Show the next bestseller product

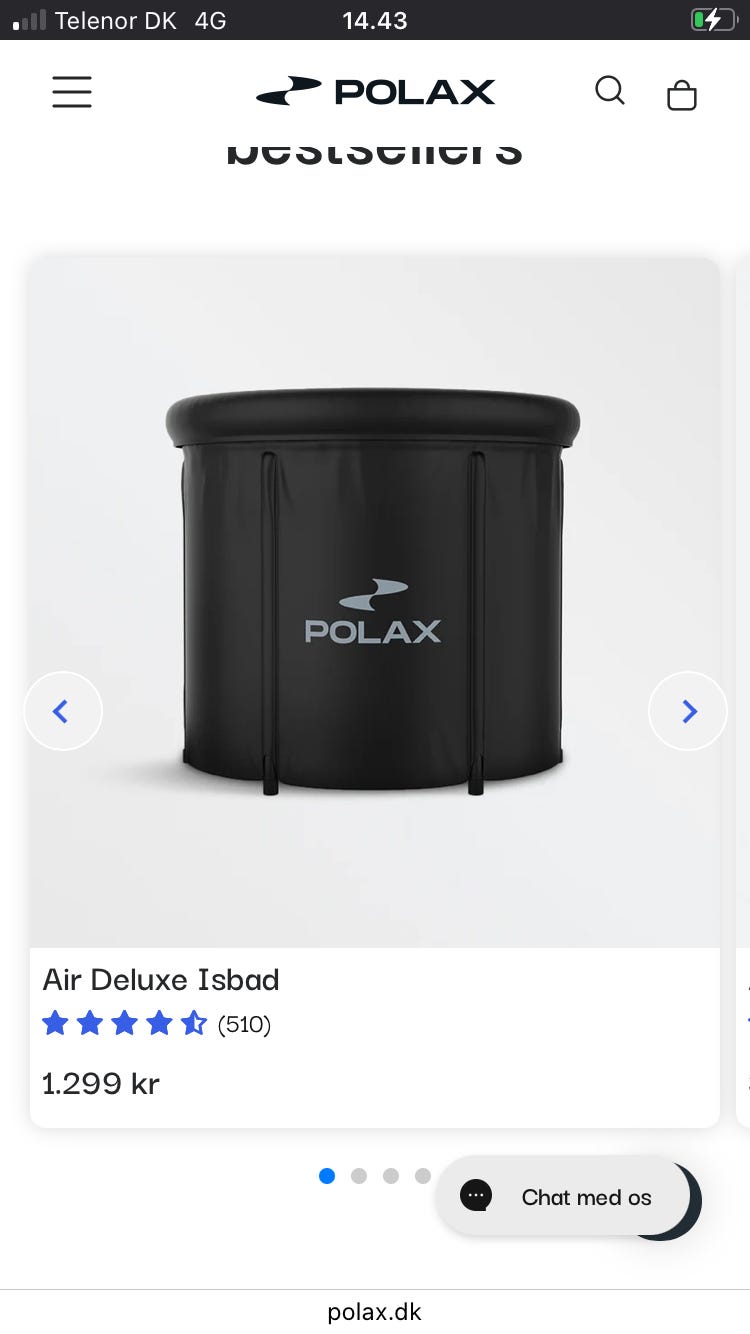click(x=688, y=711)
